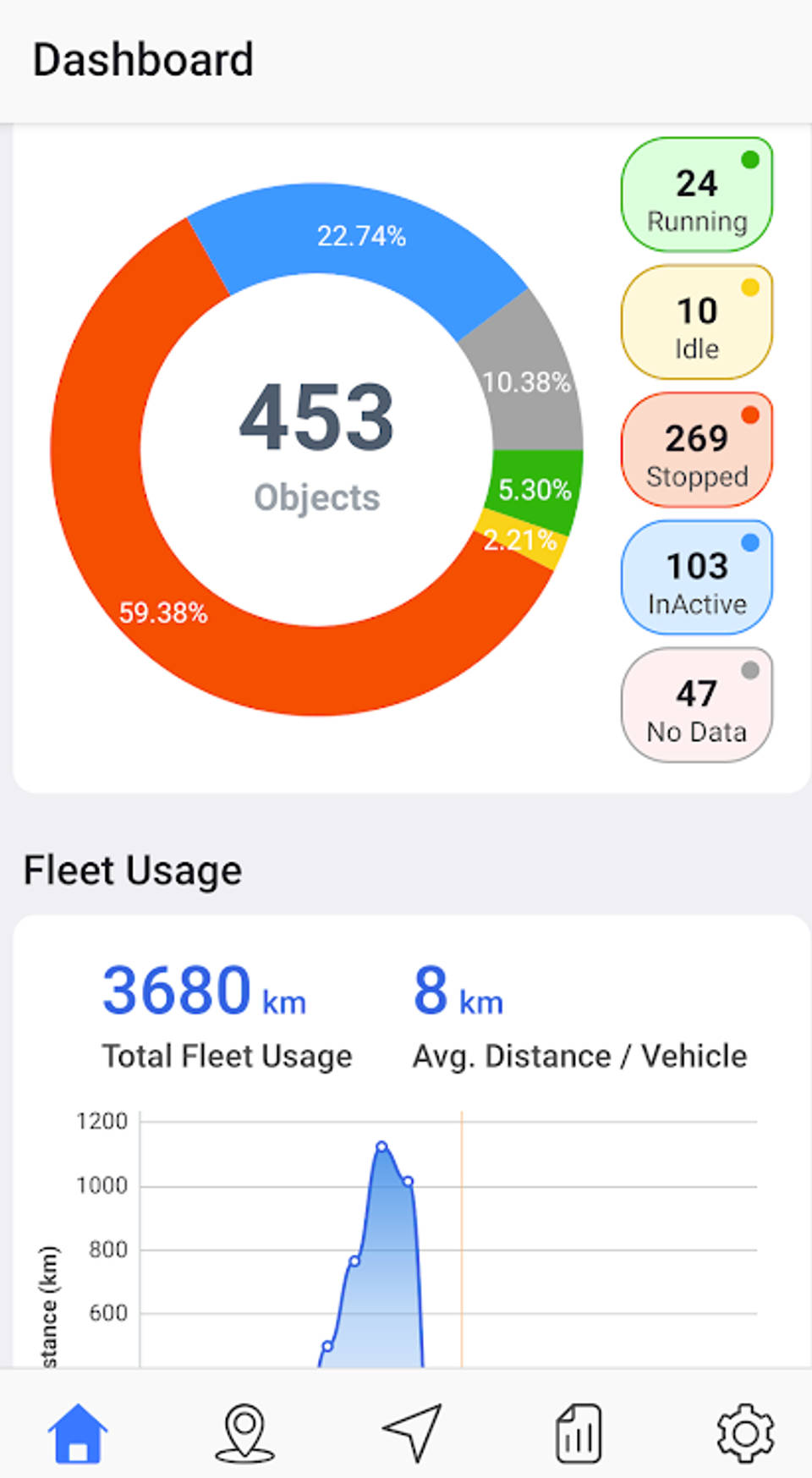This screenshot has height=1478, width=812.
Task: Go to the navigation arrow tab
Action: (412, 1432)
